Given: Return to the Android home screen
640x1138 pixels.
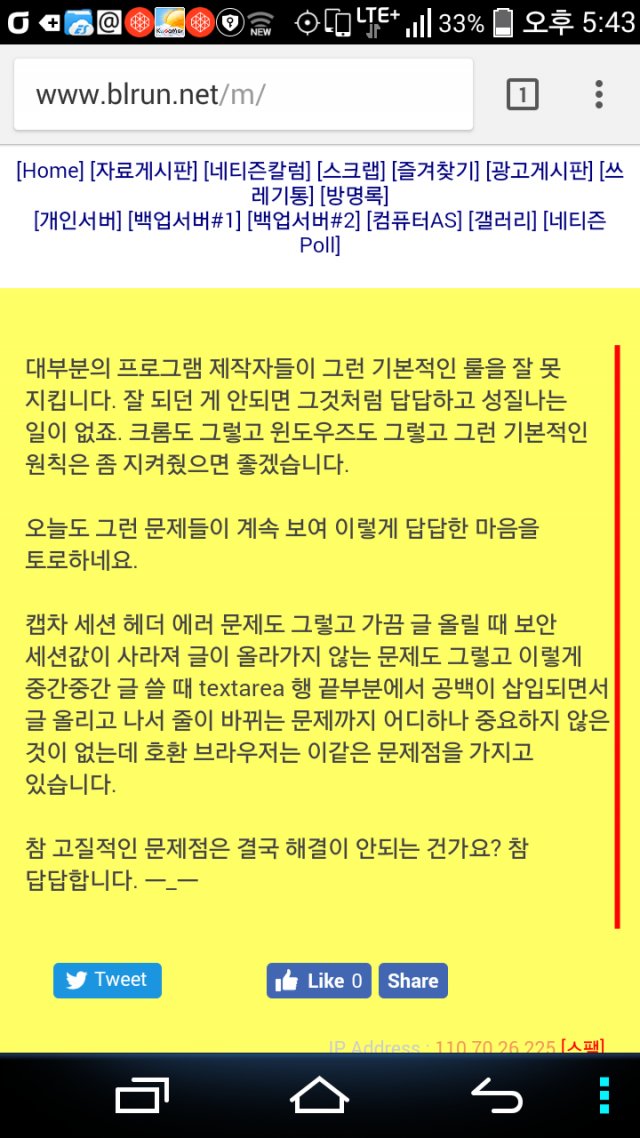Looking at the screenshot, I should [x=319, y=1095].
